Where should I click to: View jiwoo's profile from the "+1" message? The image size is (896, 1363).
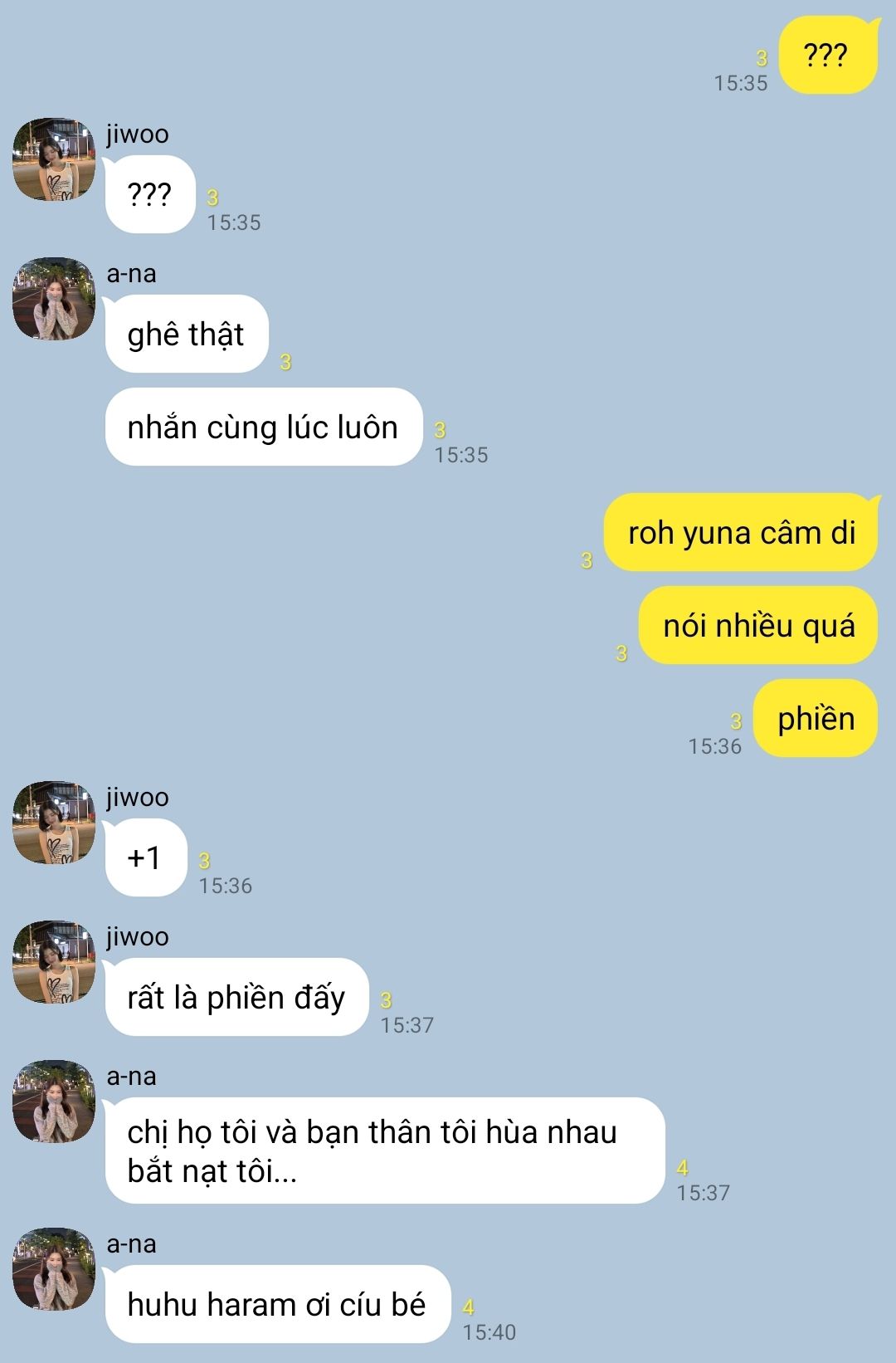click(x=54, y=823)
